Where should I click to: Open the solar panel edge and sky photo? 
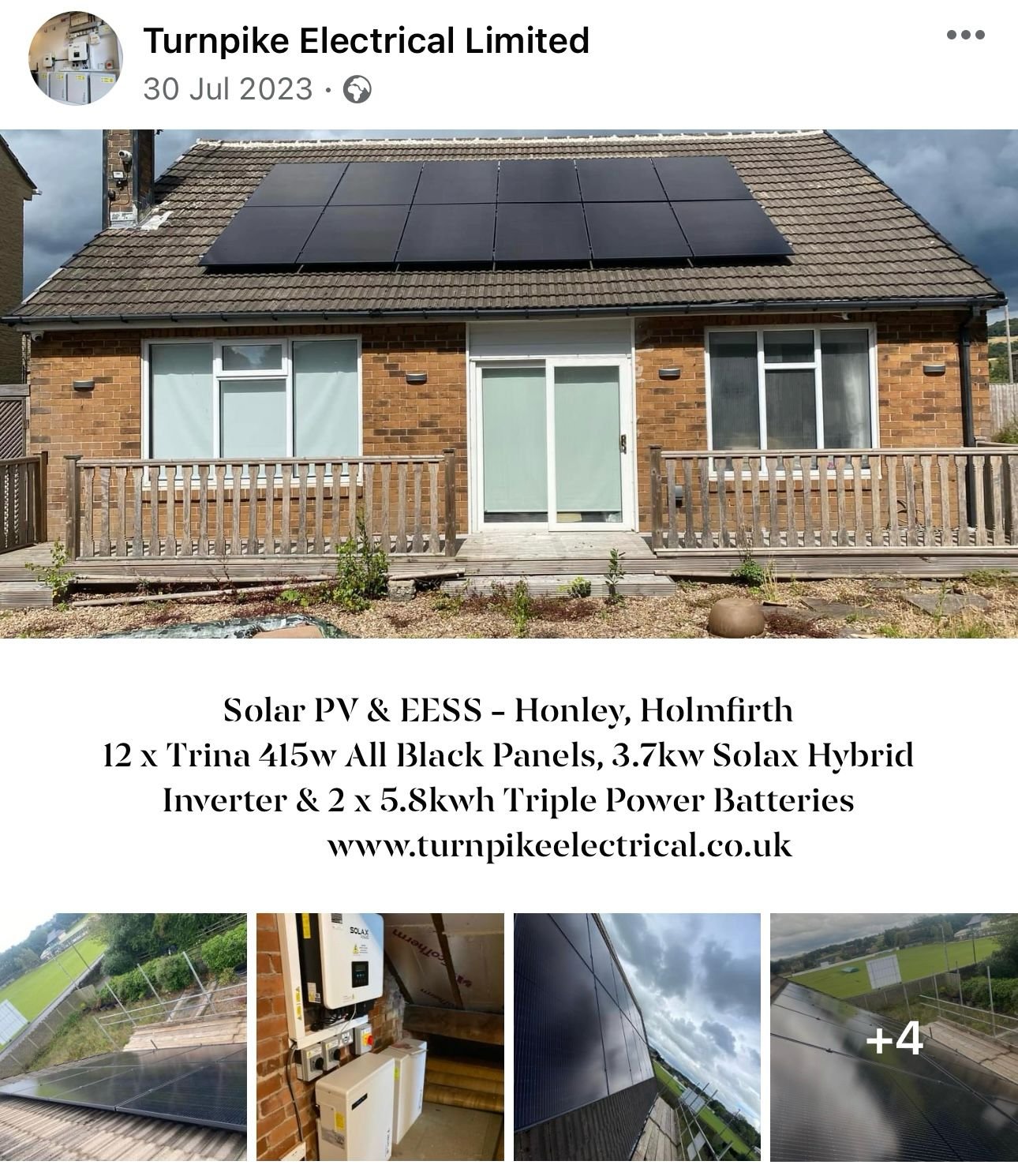click(x=637, y=1036)
